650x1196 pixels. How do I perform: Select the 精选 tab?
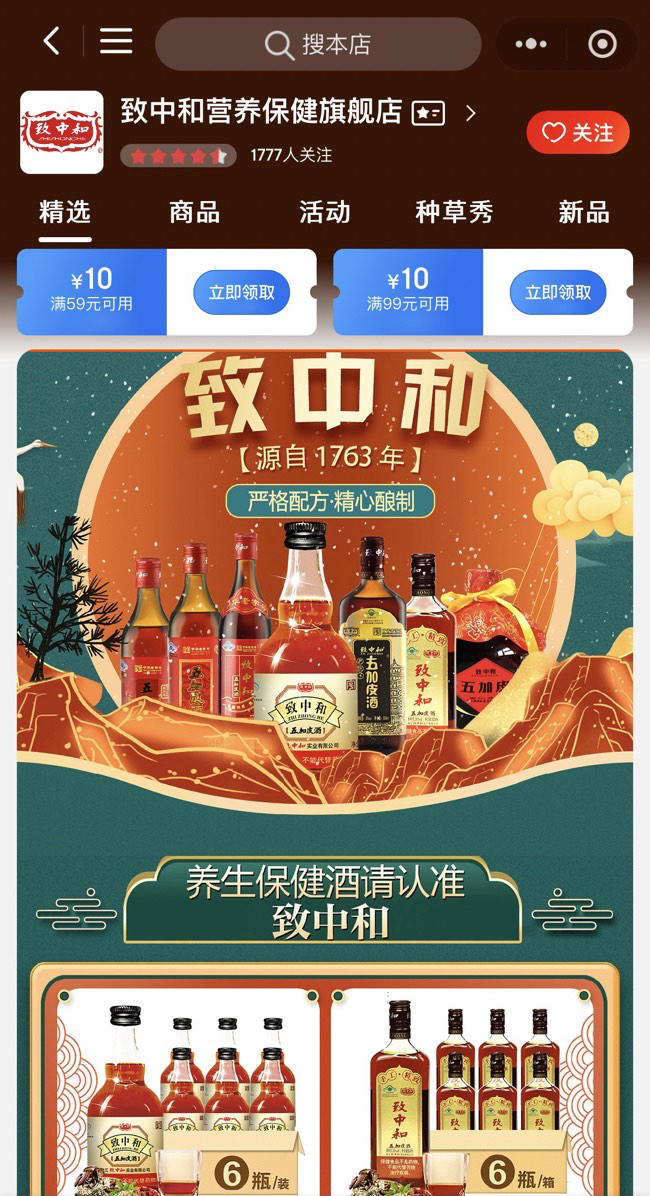65,212
